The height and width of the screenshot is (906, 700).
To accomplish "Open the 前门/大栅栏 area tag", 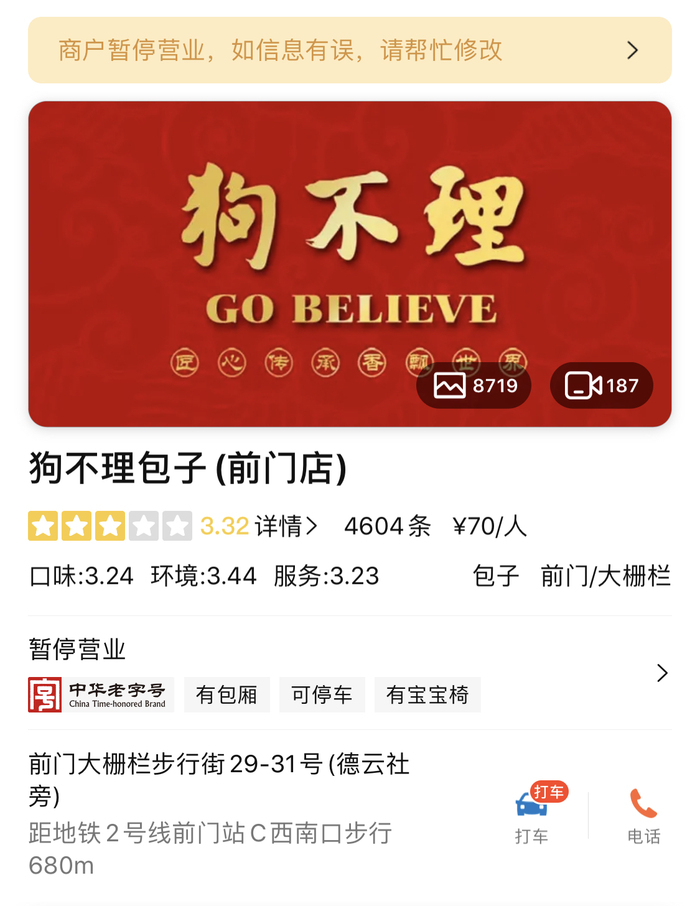I will (x=605, y=576).
